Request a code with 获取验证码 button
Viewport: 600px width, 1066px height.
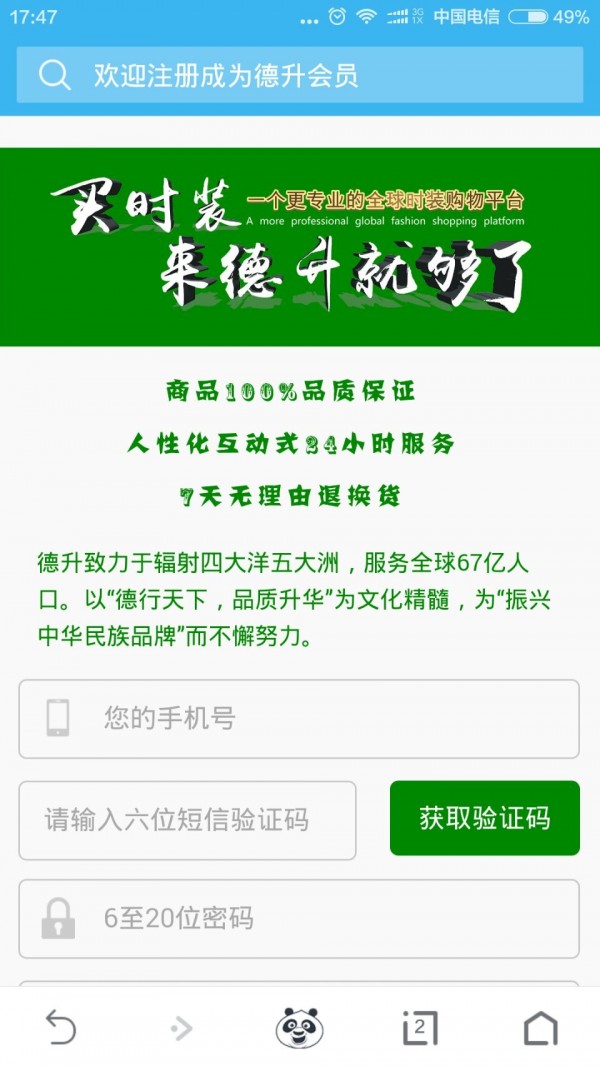coord(485,818)
